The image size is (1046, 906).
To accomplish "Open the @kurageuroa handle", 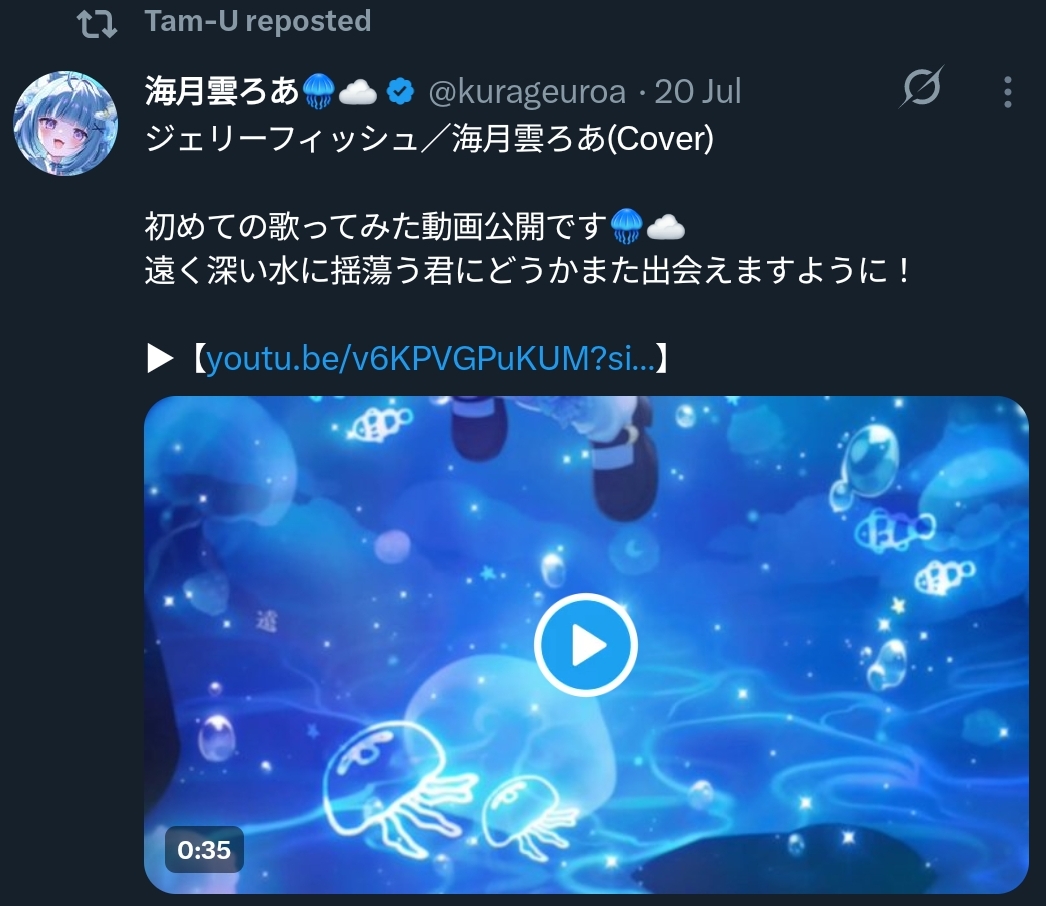I will [x=526, y=92].
